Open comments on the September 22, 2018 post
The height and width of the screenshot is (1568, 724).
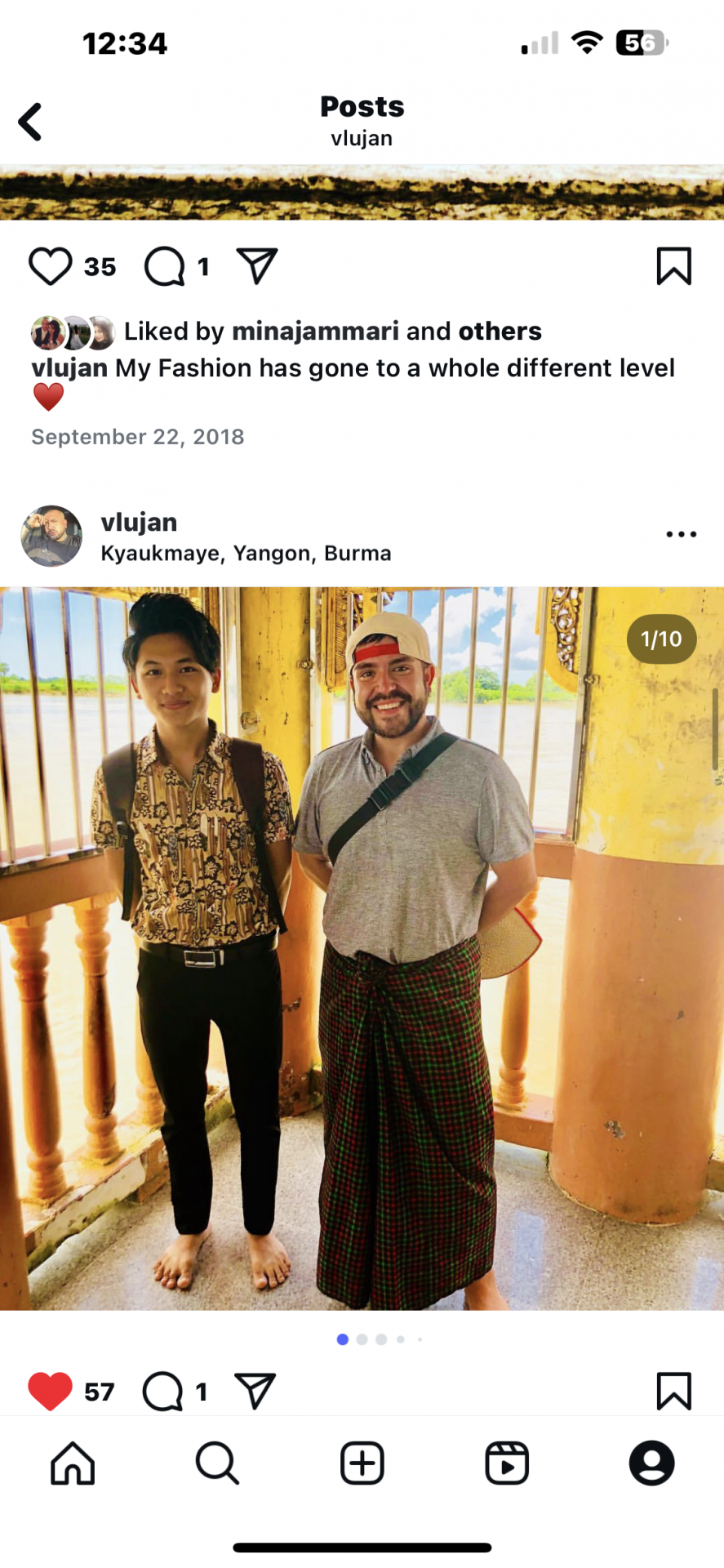(165, 266)
